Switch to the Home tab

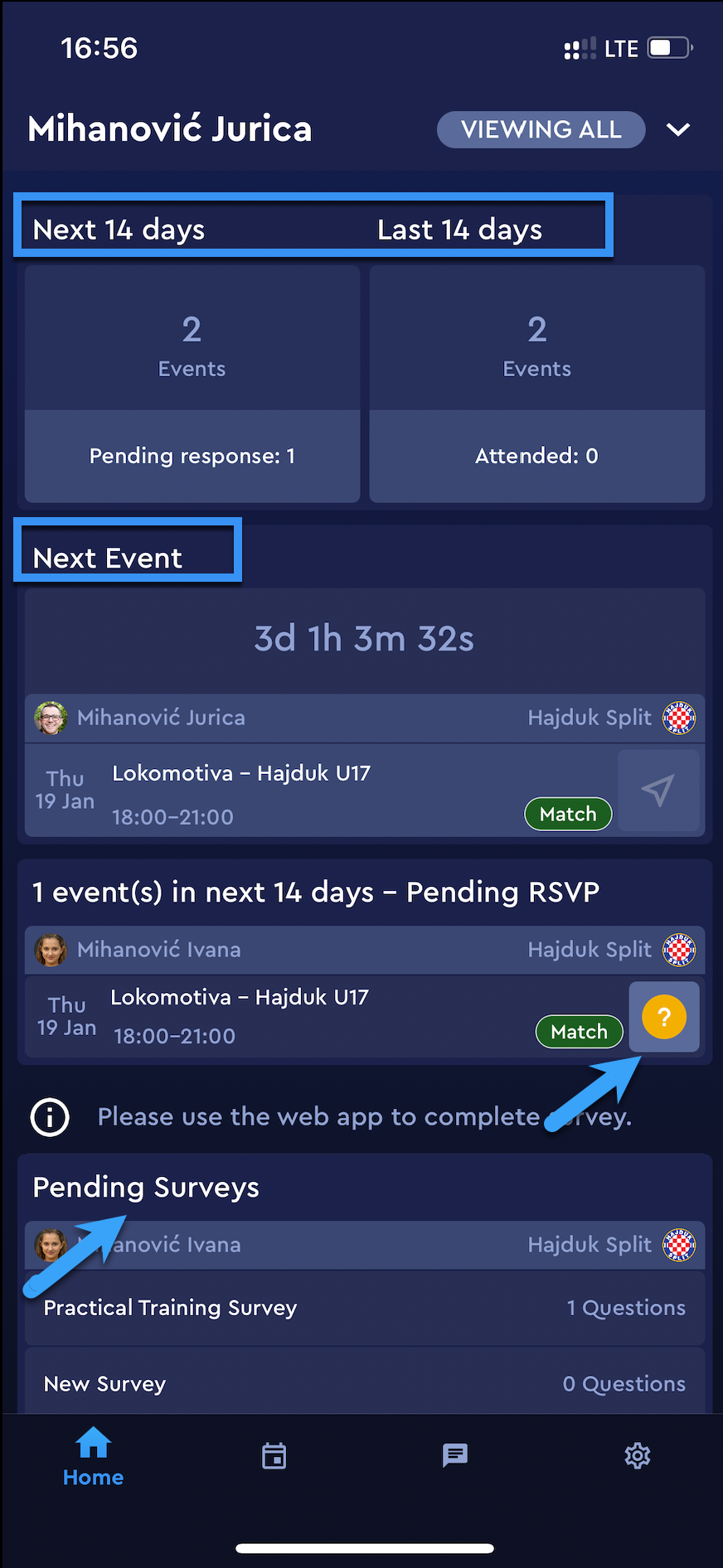click(x=93, y=1457)
